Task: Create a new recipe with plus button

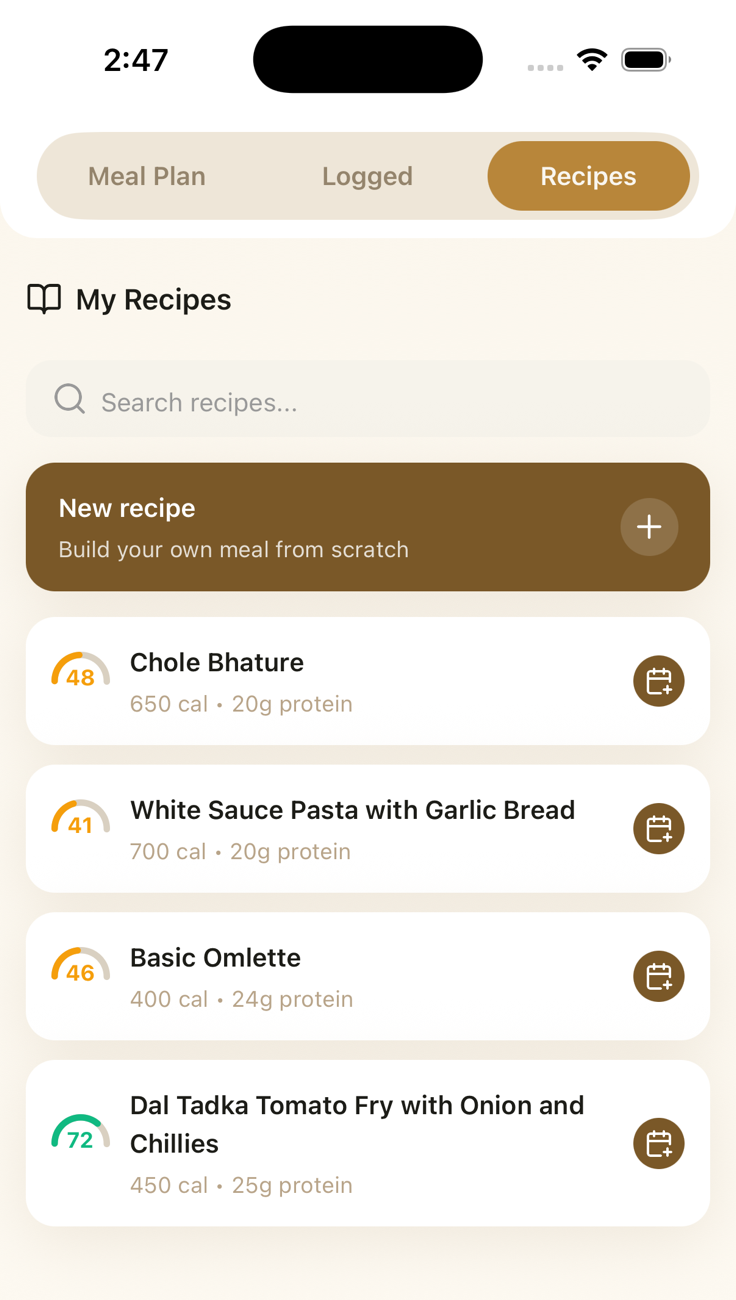Action: [649, 527]
